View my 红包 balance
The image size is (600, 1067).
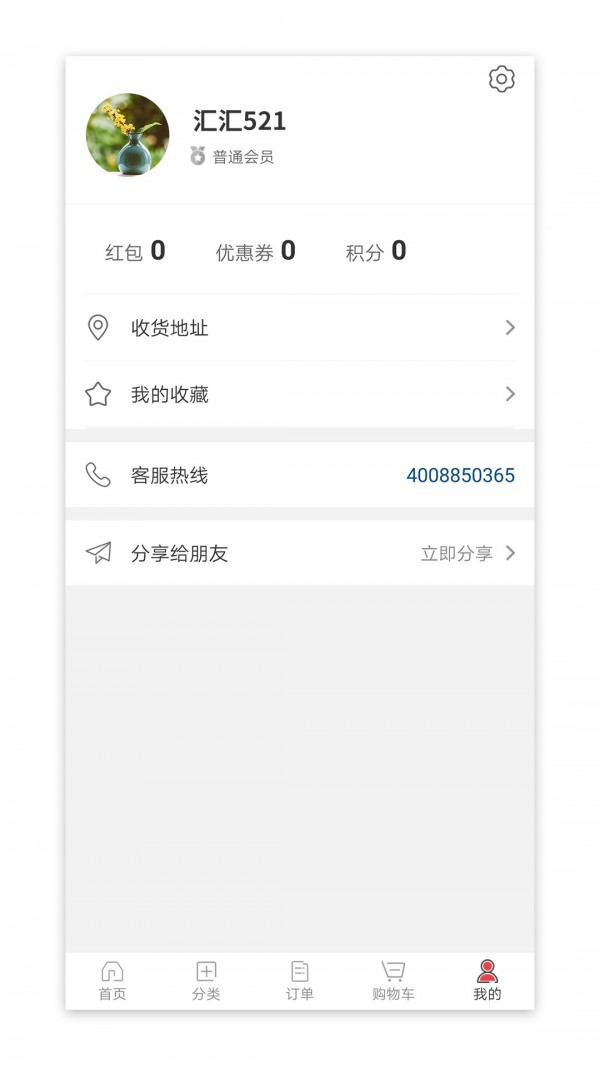(135, 251)
